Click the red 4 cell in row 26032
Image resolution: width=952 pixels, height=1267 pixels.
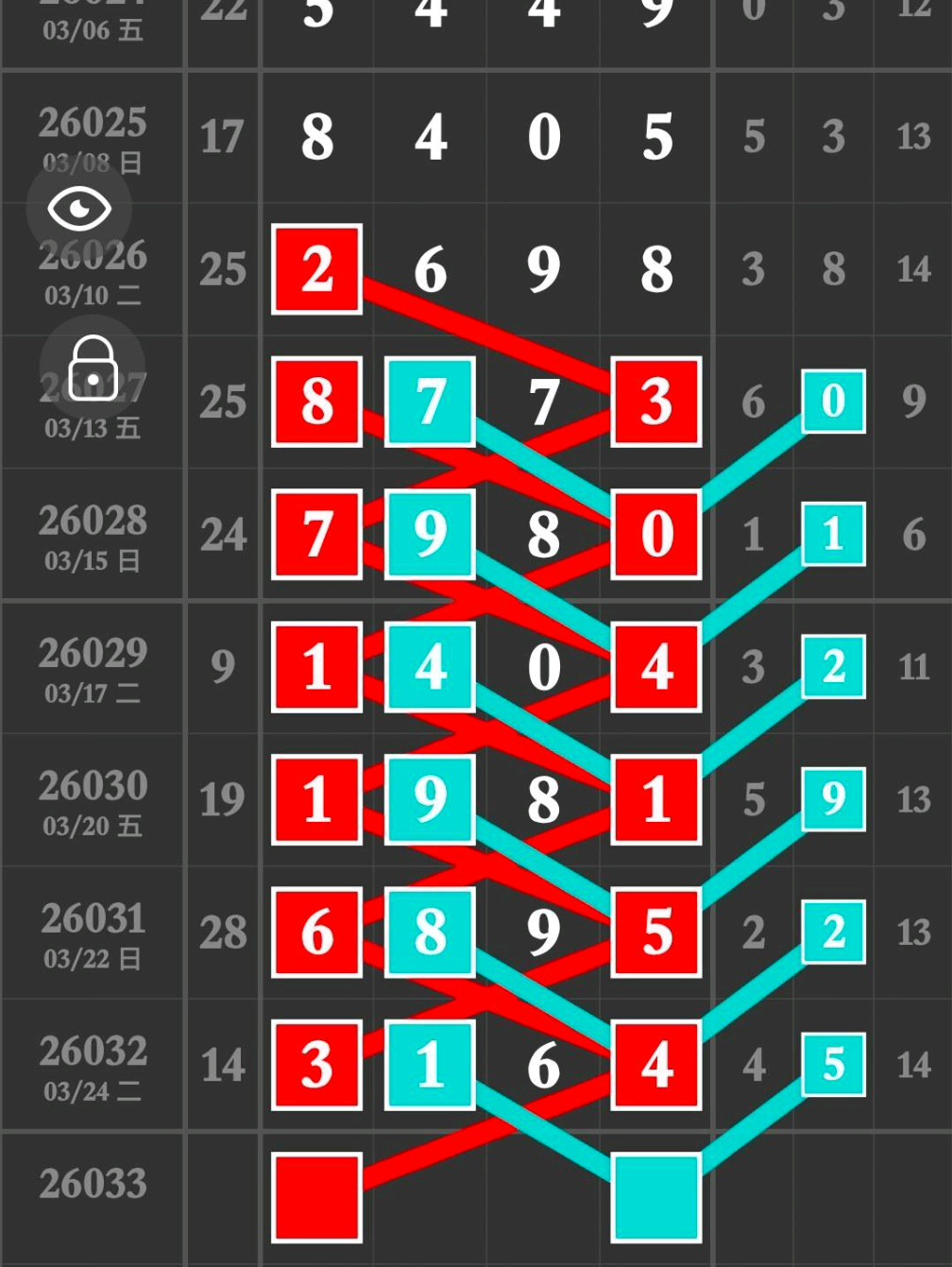point(654,1066)
